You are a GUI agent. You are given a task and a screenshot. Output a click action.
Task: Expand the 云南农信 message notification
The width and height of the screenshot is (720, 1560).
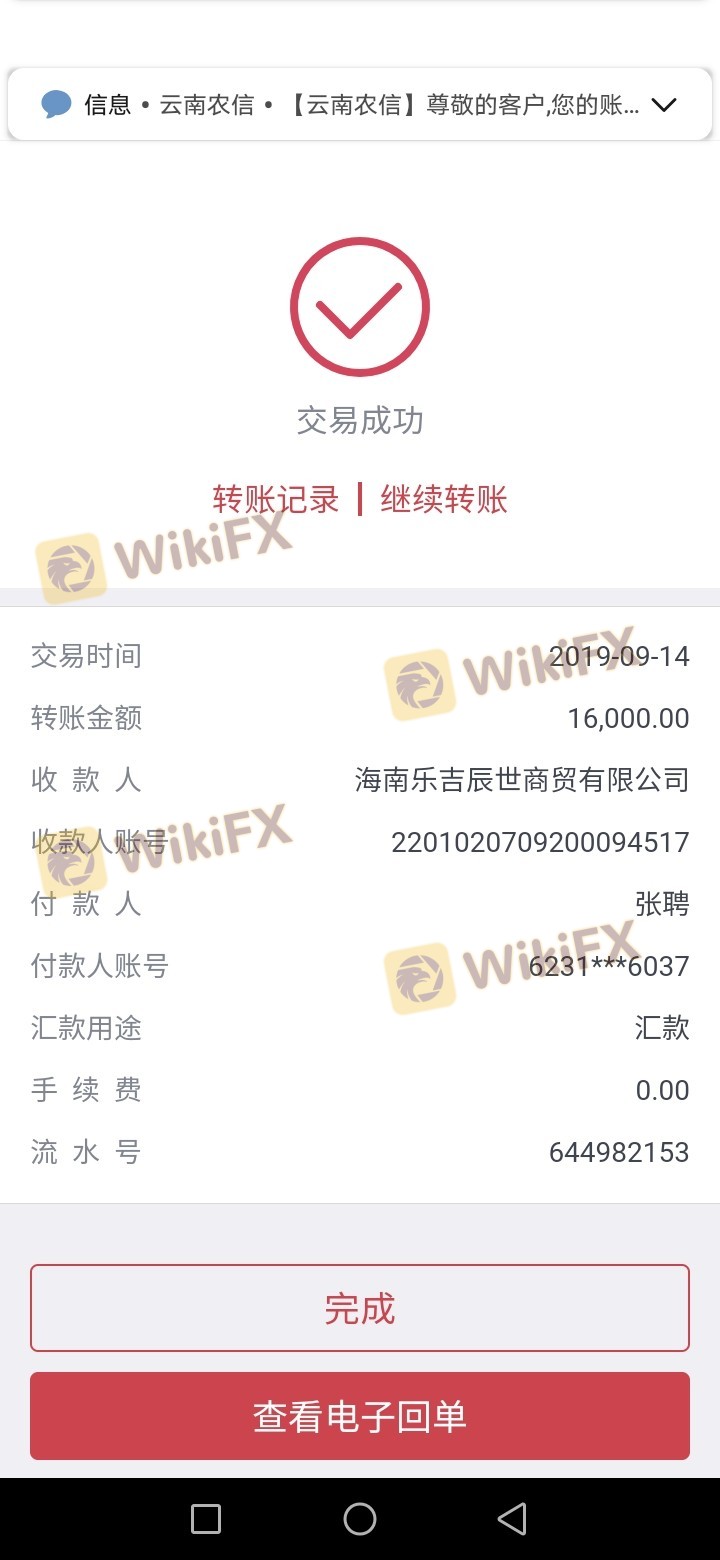[x=664, y=105]
